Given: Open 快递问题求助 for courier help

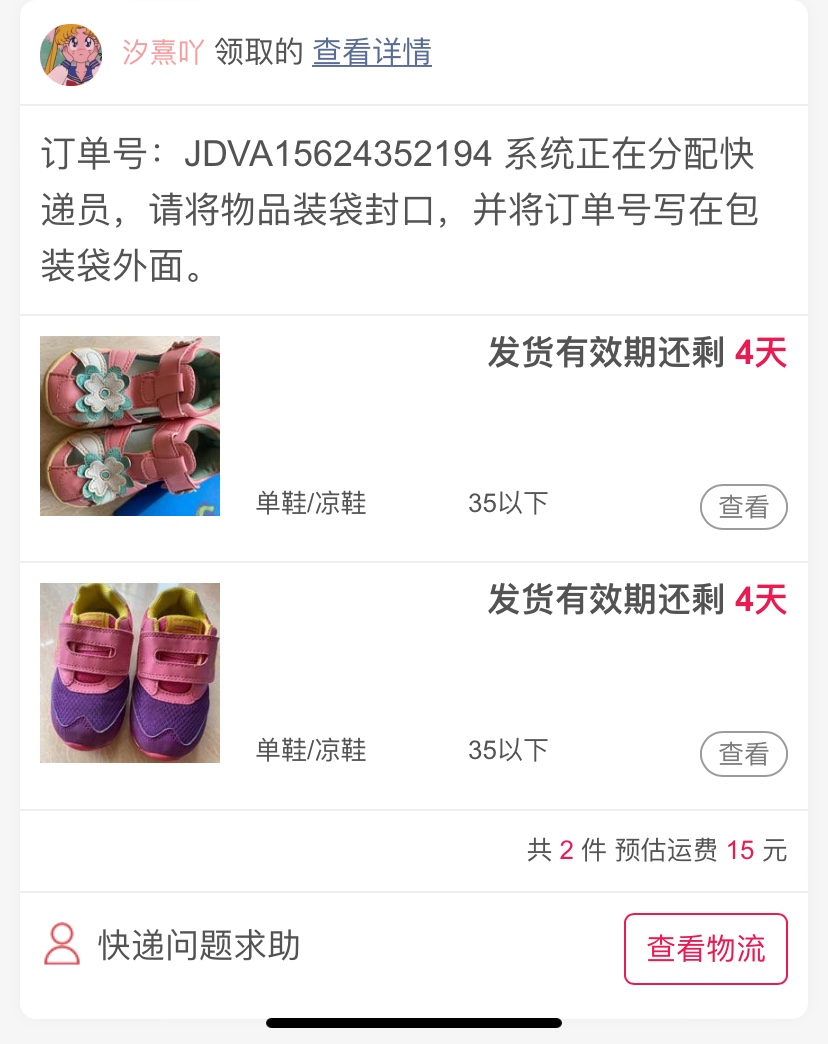Looking at the screenshot, I should [172, 945].
